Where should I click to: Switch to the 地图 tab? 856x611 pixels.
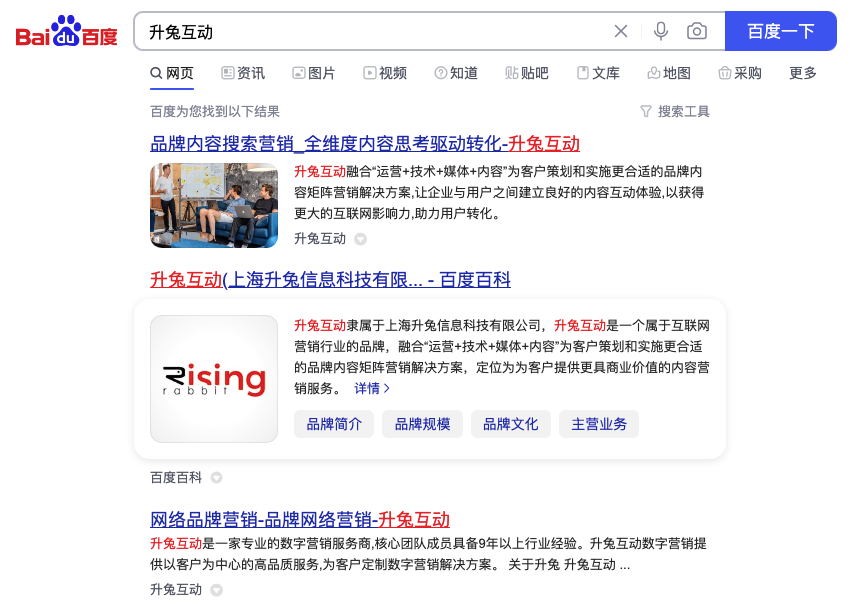[x=669, y=73]
